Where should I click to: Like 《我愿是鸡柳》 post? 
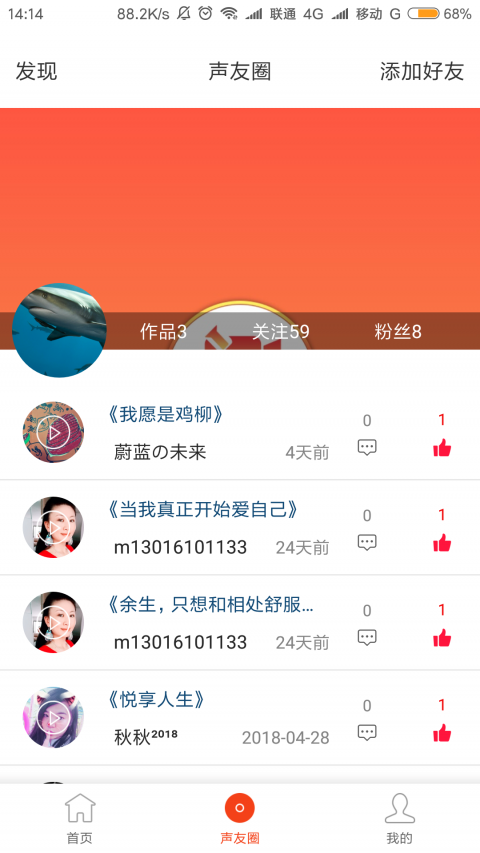[x=442, y=447]
